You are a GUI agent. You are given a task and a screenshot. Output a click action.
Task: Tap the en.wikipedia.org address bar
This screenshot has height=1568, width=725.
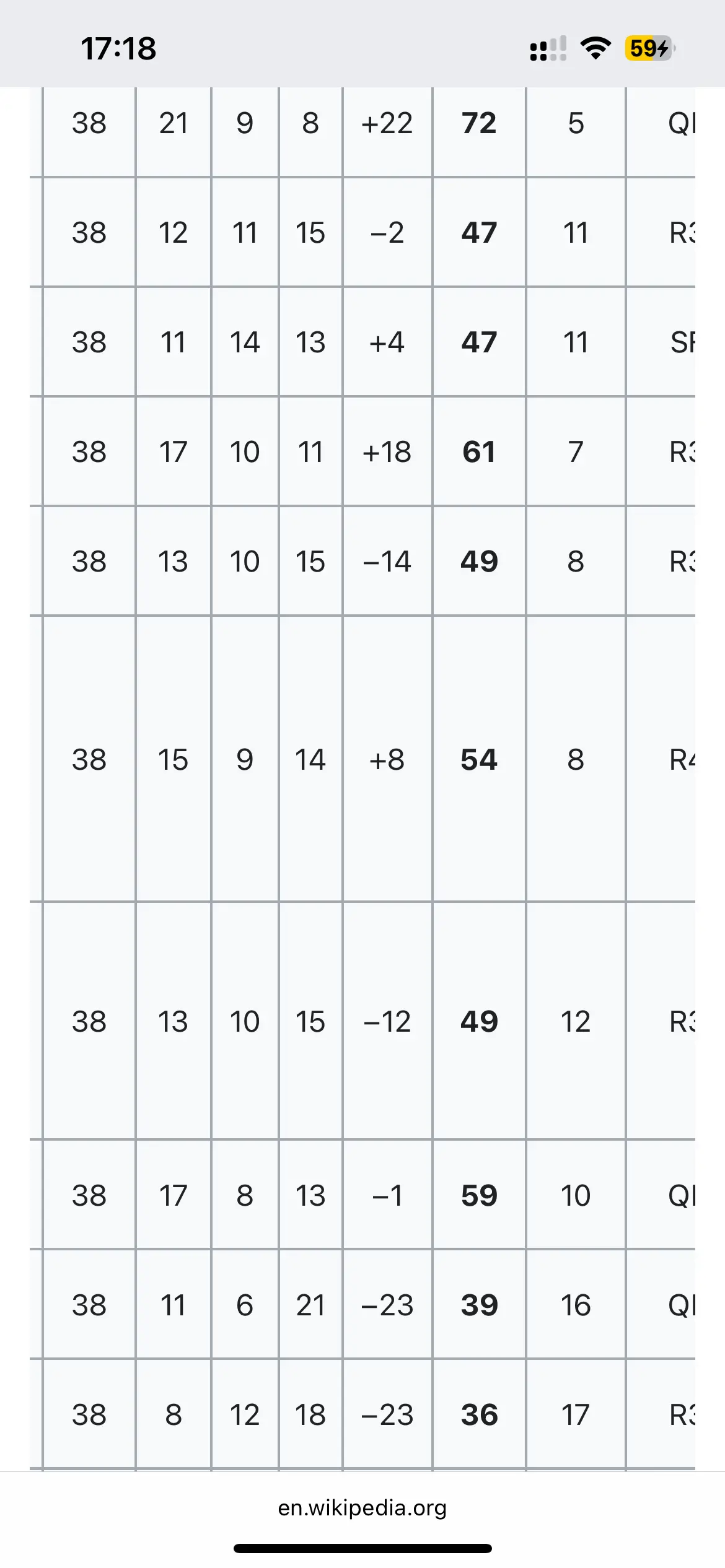tap(362, 1508)
